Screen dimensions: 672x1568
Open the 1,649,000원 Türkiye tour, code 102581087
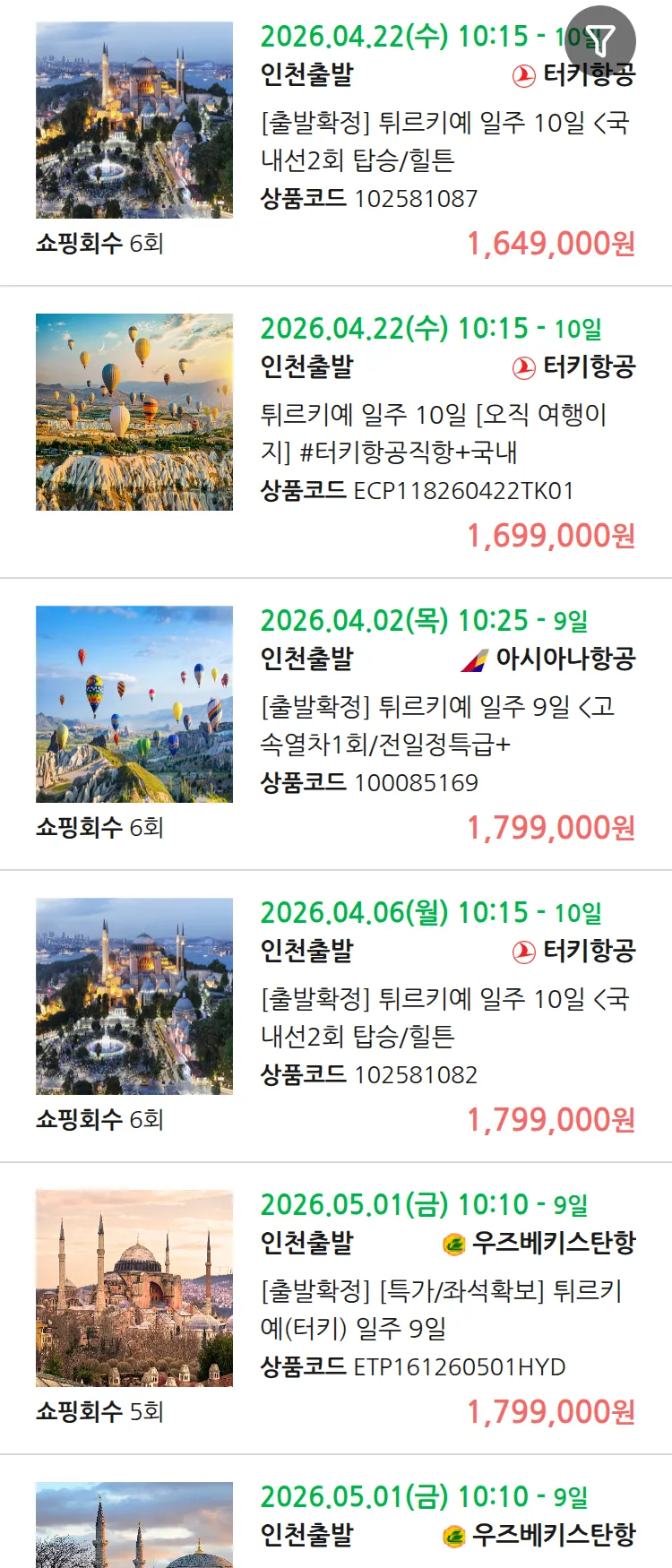(444, 141)
